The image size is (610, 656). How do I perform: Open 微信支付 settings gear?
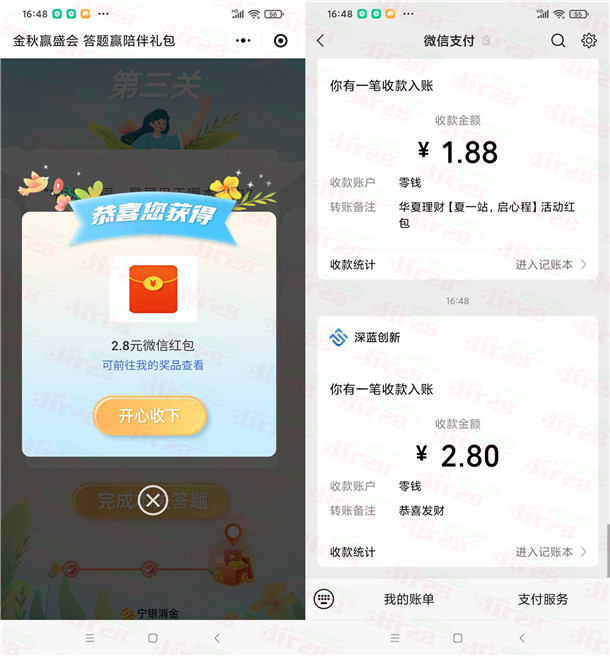[589, 41]
